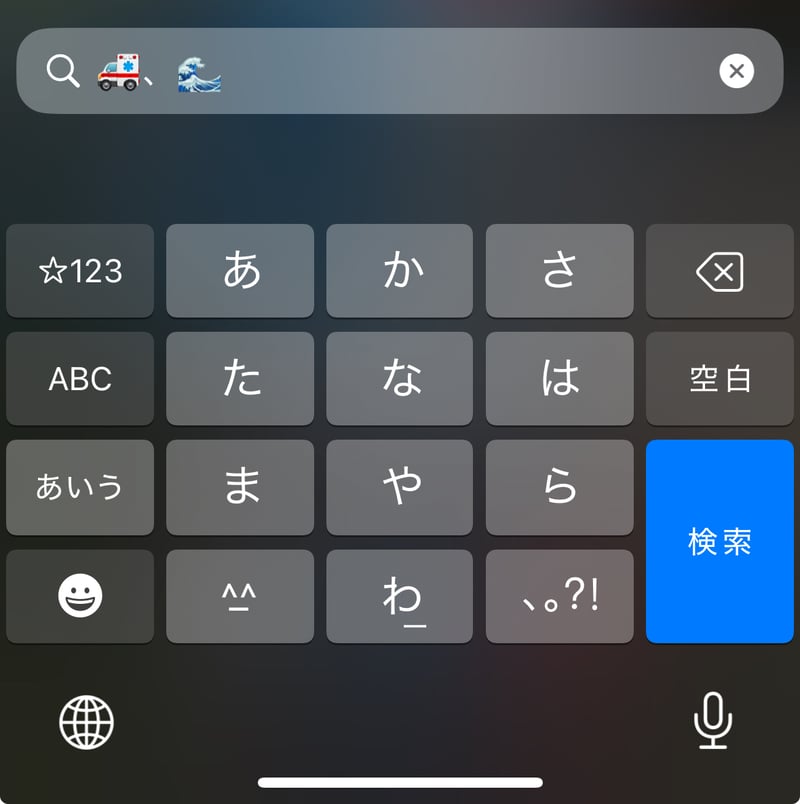Type the か kana key

coord(400,271)
